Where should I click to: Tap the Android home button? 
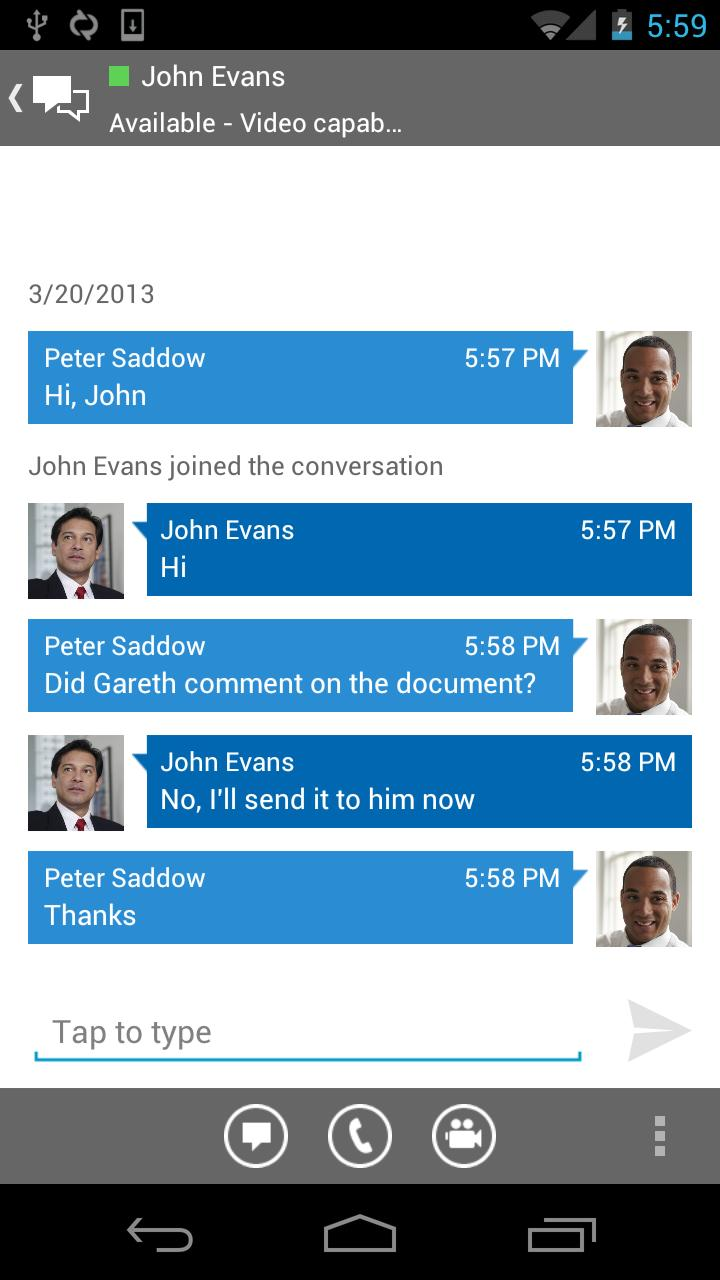click(360, 1234)
